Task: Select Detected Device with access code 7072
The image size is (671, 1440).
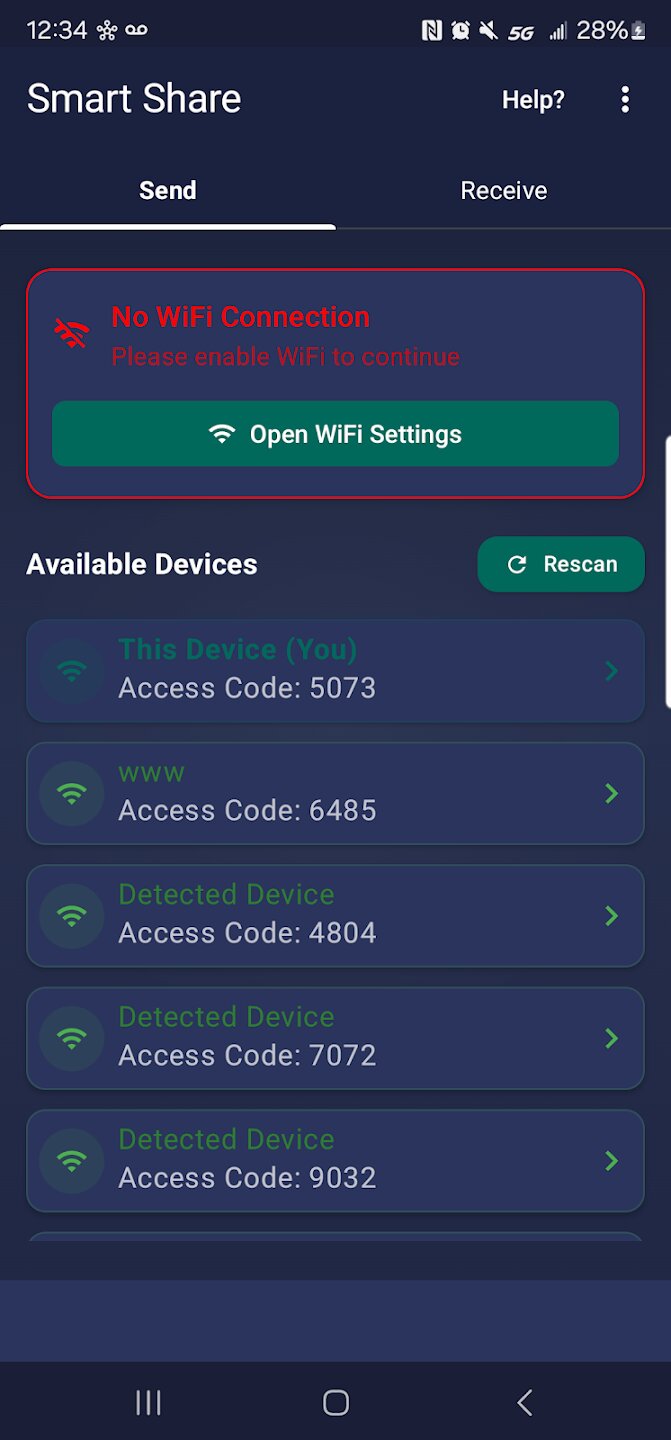Action: (335, 1038)
